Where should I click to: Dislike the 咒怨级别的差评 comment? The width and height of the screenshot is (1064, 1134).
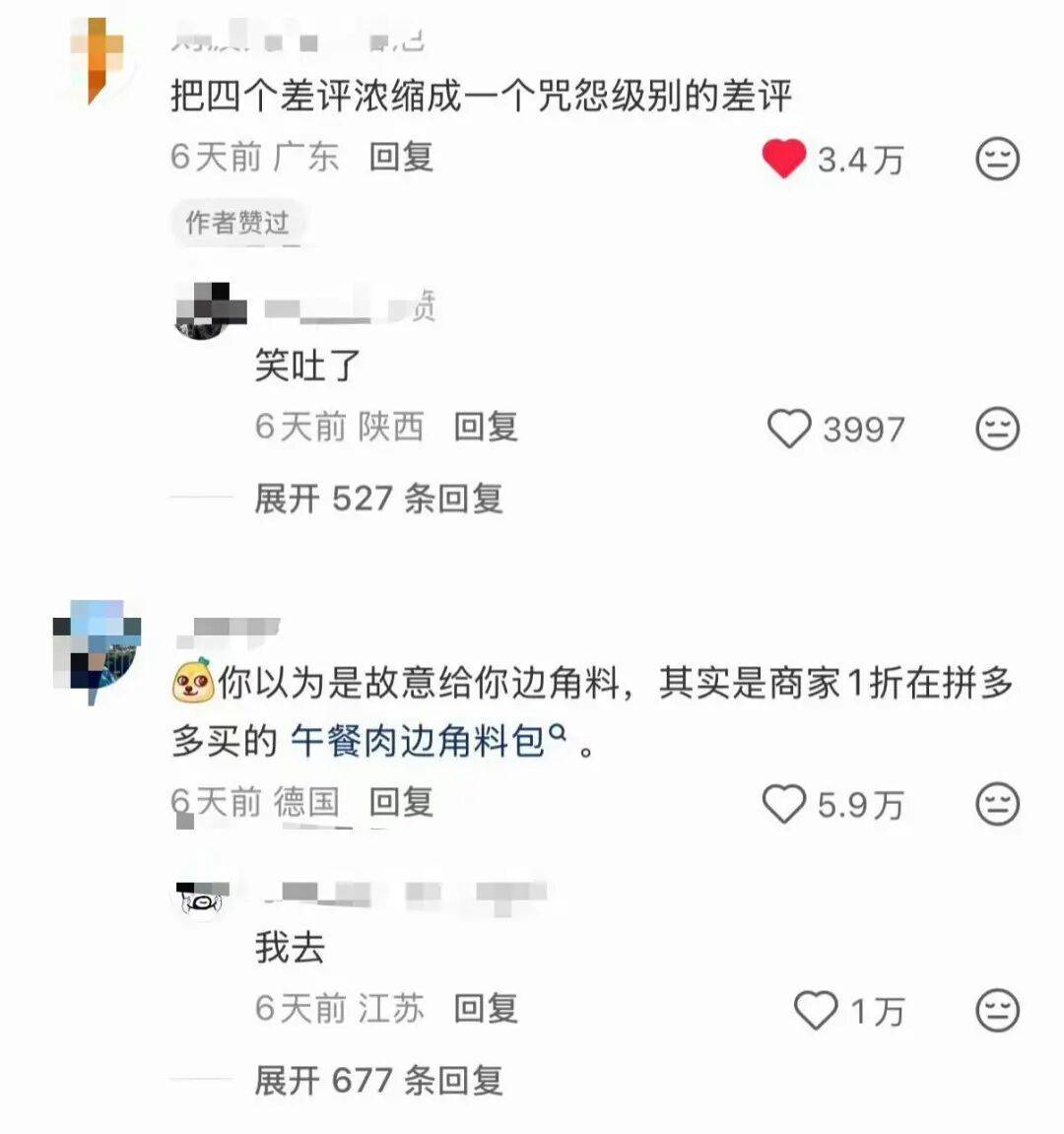996,159
